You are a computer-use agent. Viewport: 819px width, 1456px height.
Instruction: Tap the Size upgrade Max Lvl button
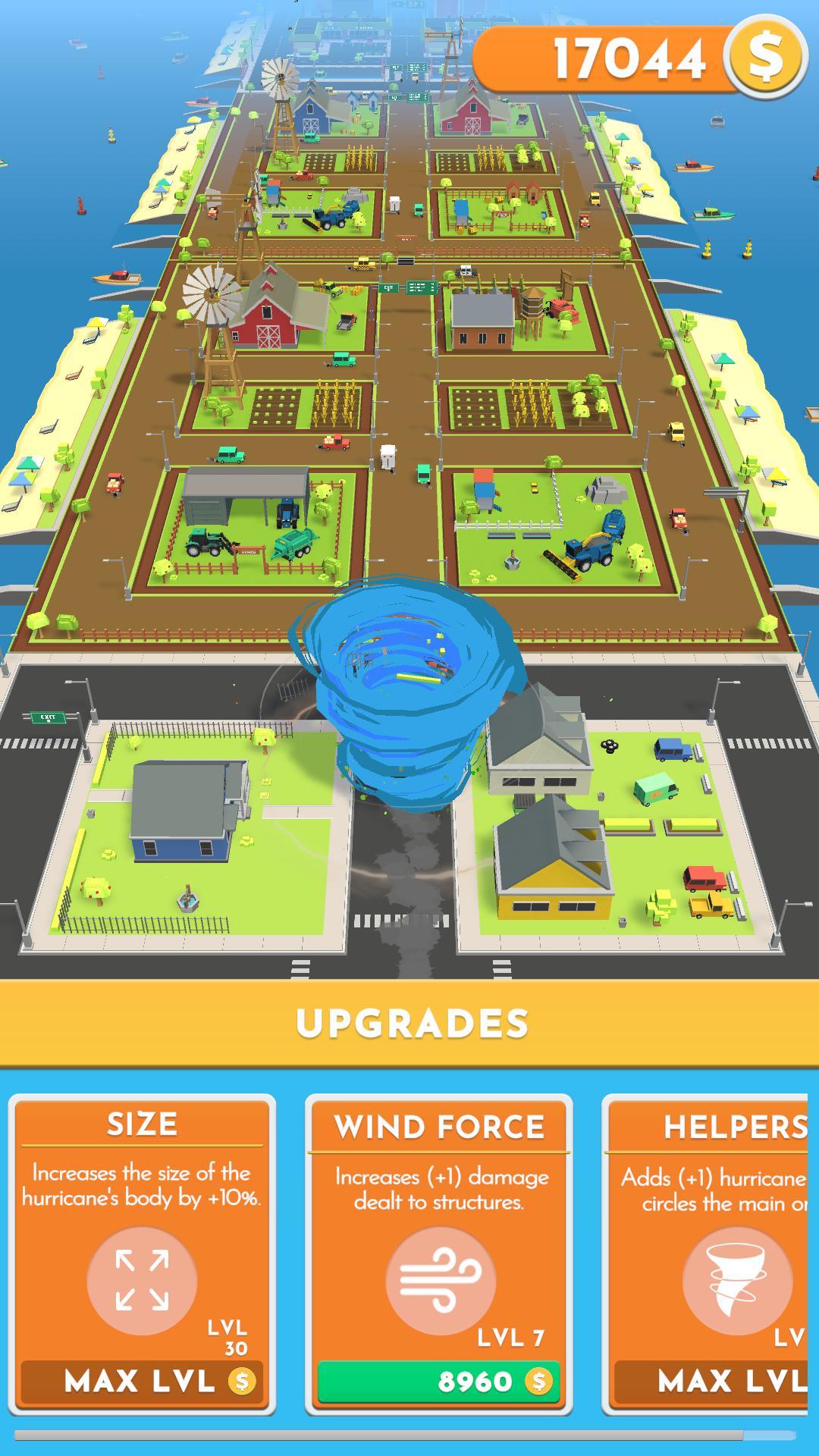[x=142, y=1381]
